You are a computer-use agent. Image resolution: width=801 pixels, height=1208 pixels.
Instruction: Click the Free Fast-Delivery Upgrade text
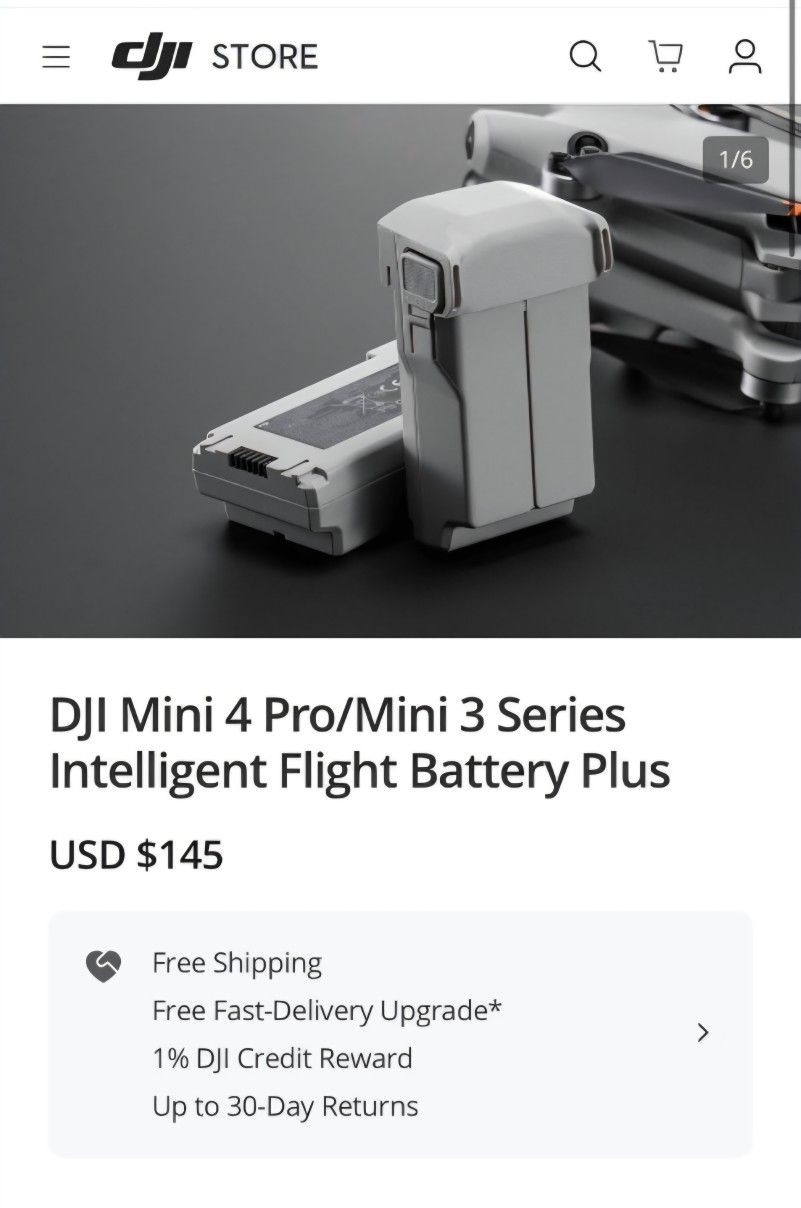click(x=327, y=1011)
